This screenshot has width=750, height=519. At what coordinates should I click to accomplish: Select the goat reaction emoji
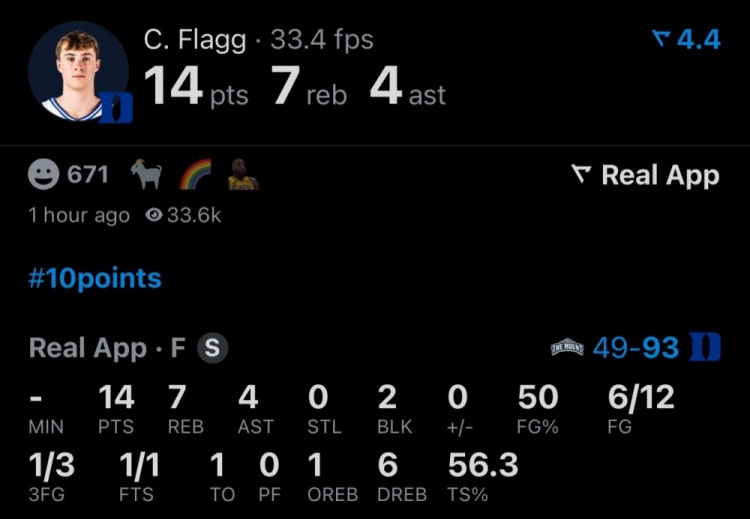(147, 176)
